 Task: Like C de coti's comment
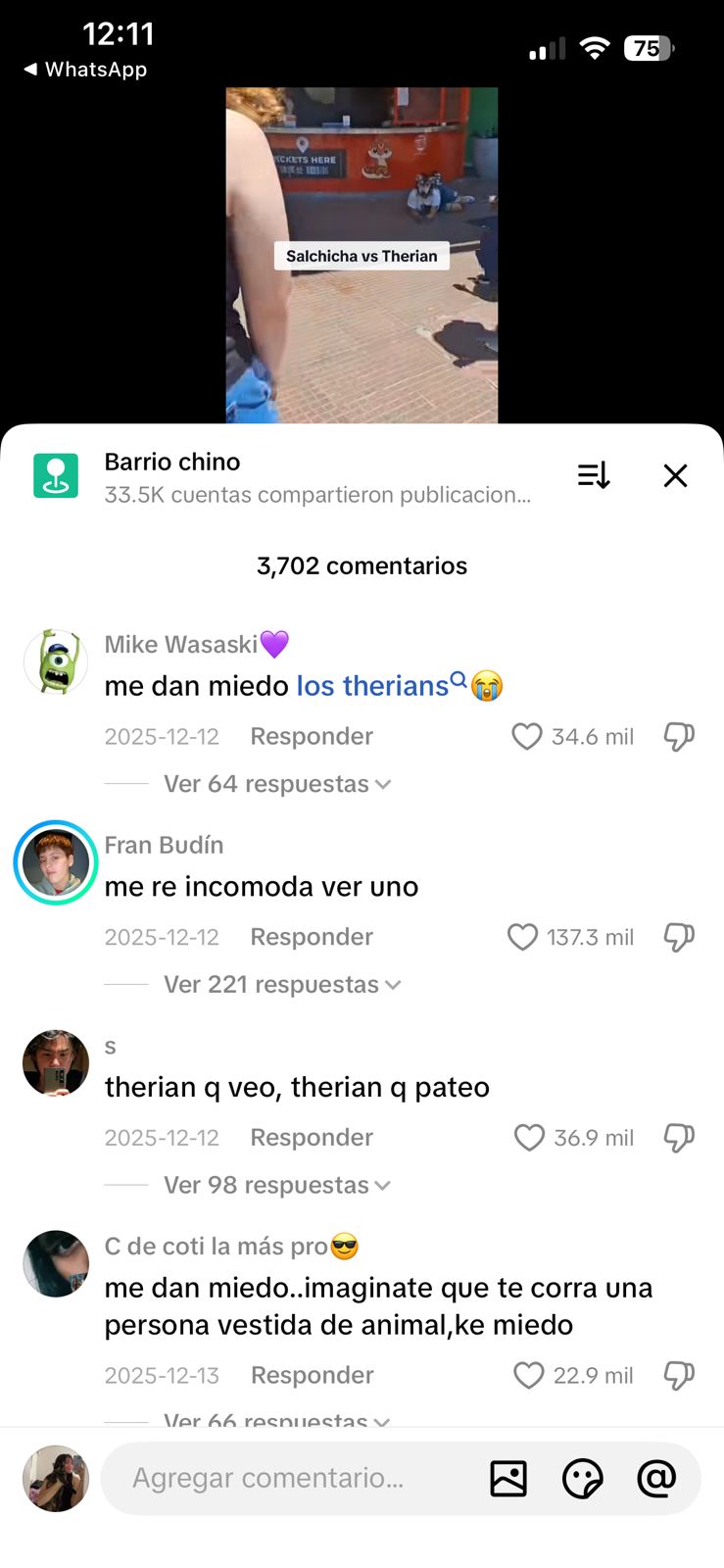(x=529, y=1375)
